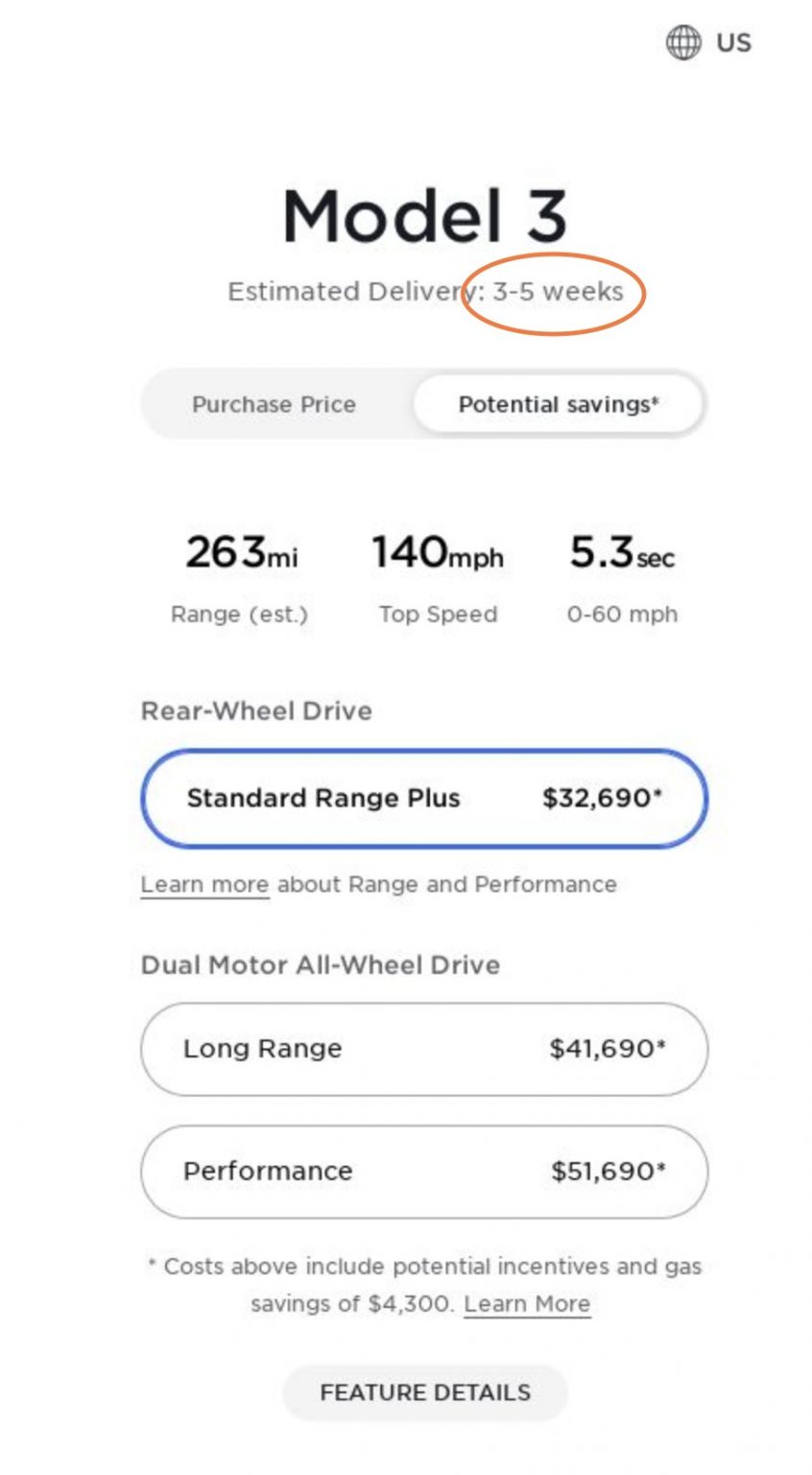The width and height of the screenshot is (812, 1475).
Task: Switch to Purchase Price view
Action: (275, 404)
